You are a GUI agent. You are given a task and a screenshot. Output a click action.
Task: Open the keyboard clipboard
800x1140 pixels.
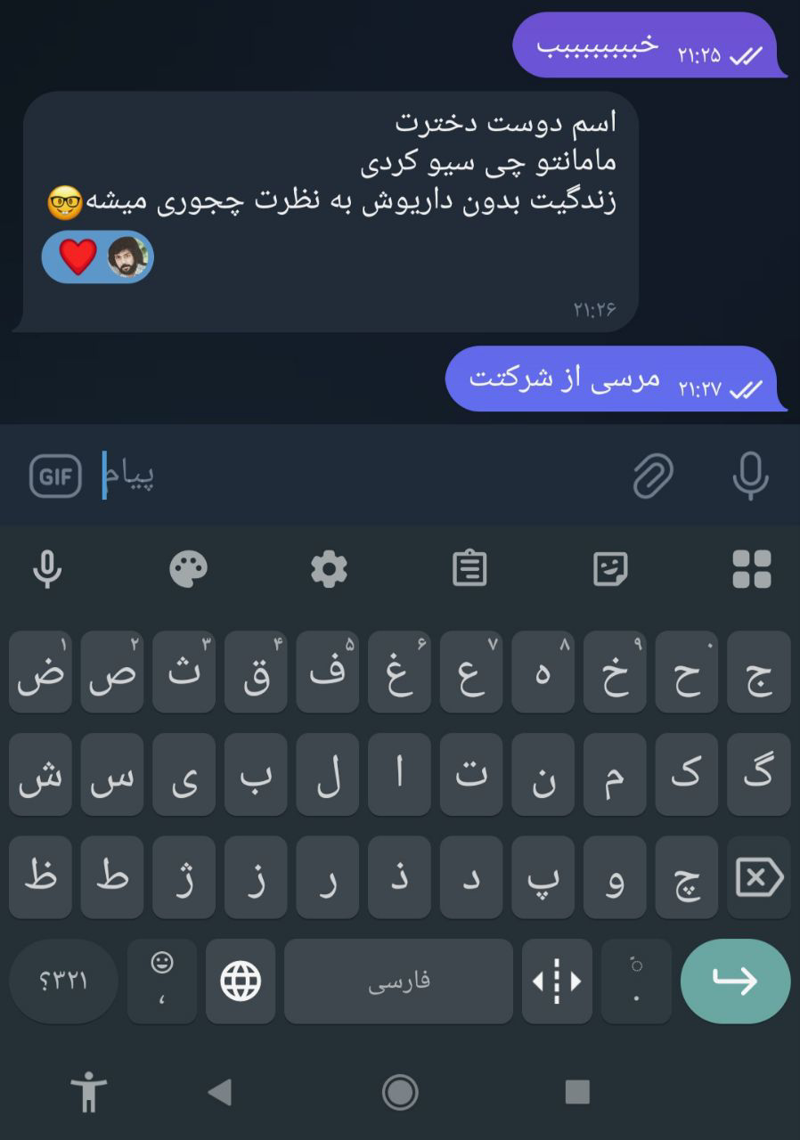point(469,570)
